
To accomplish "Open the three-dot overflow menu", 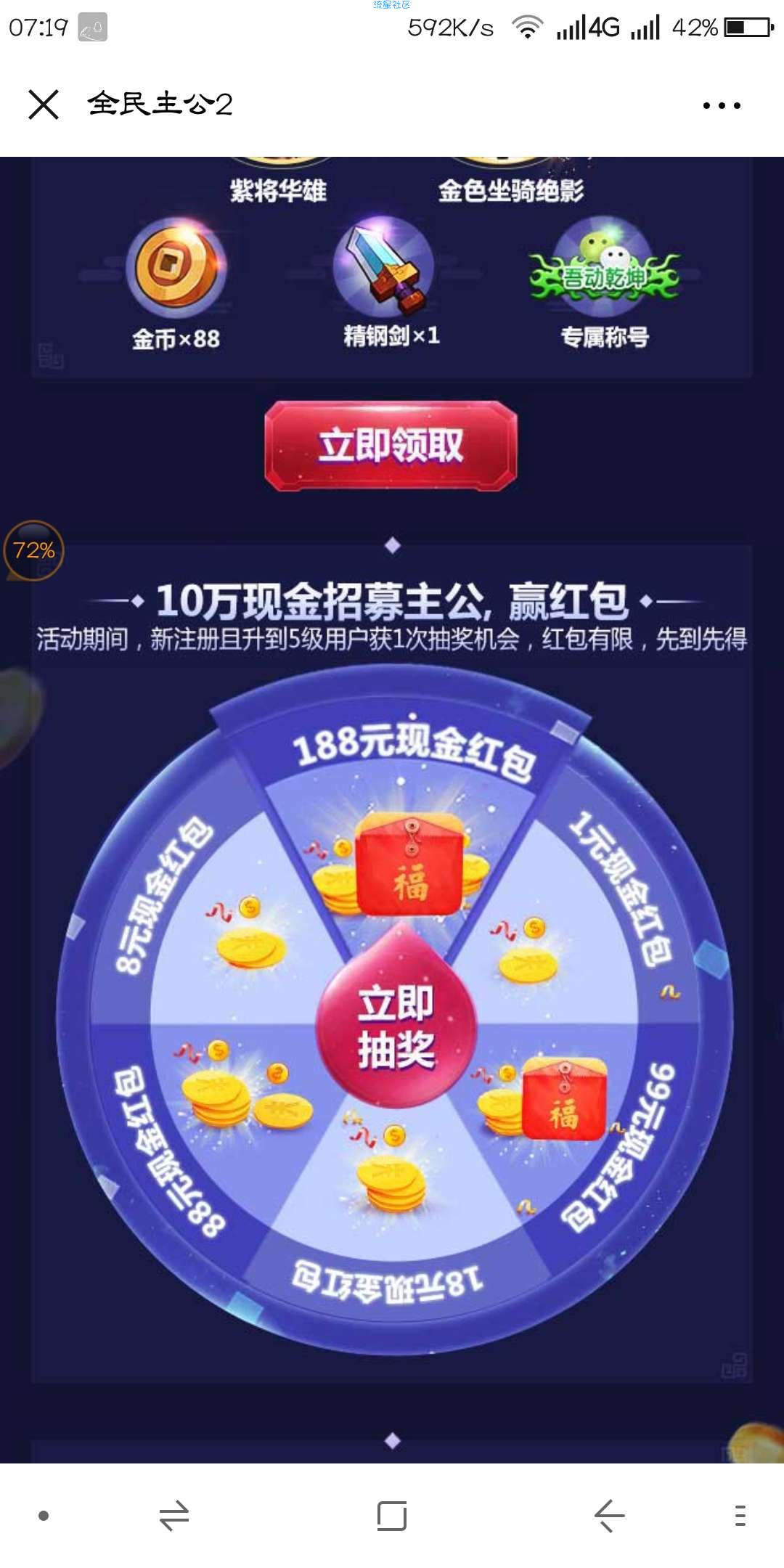I will pyautogui.click(x=722, y=105).
